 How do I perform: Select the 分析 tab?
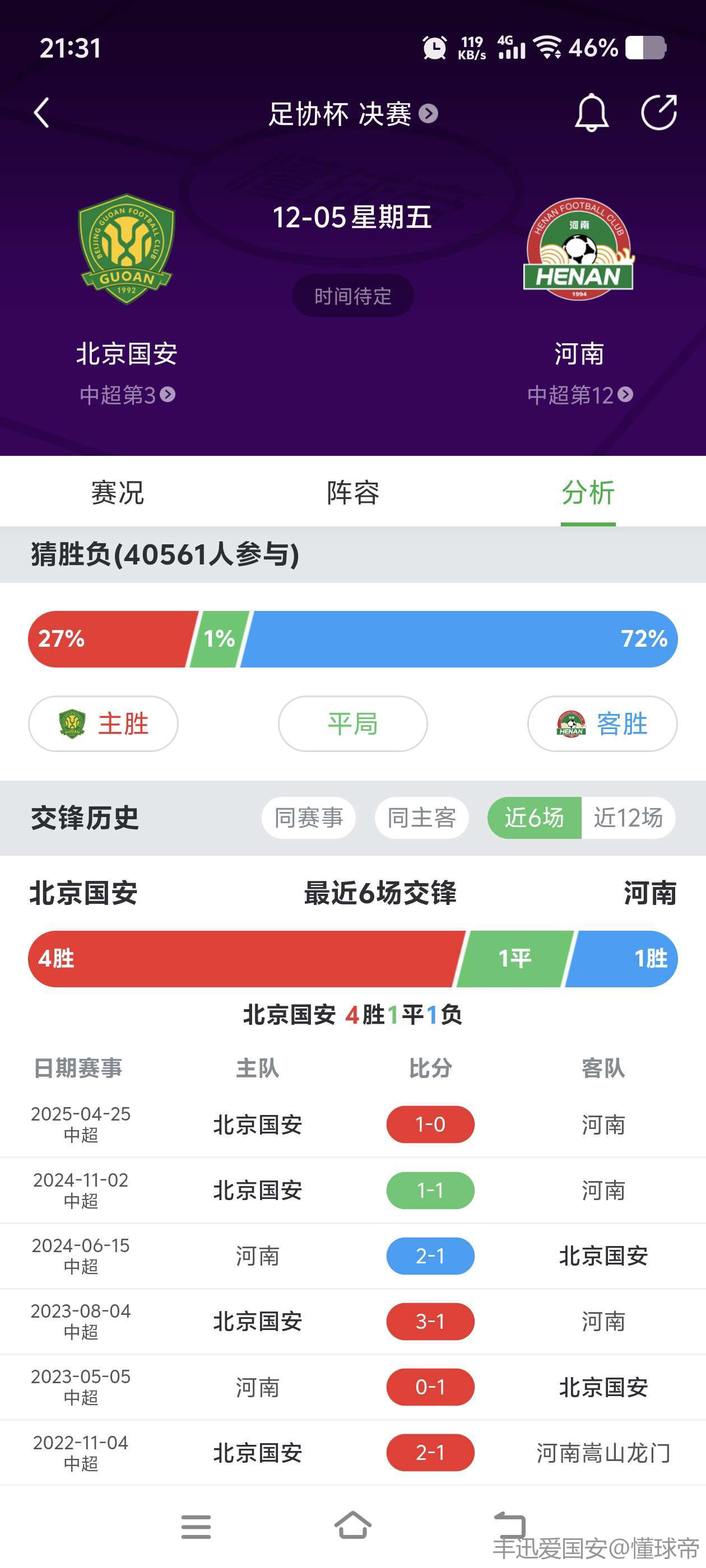[588, 492]
